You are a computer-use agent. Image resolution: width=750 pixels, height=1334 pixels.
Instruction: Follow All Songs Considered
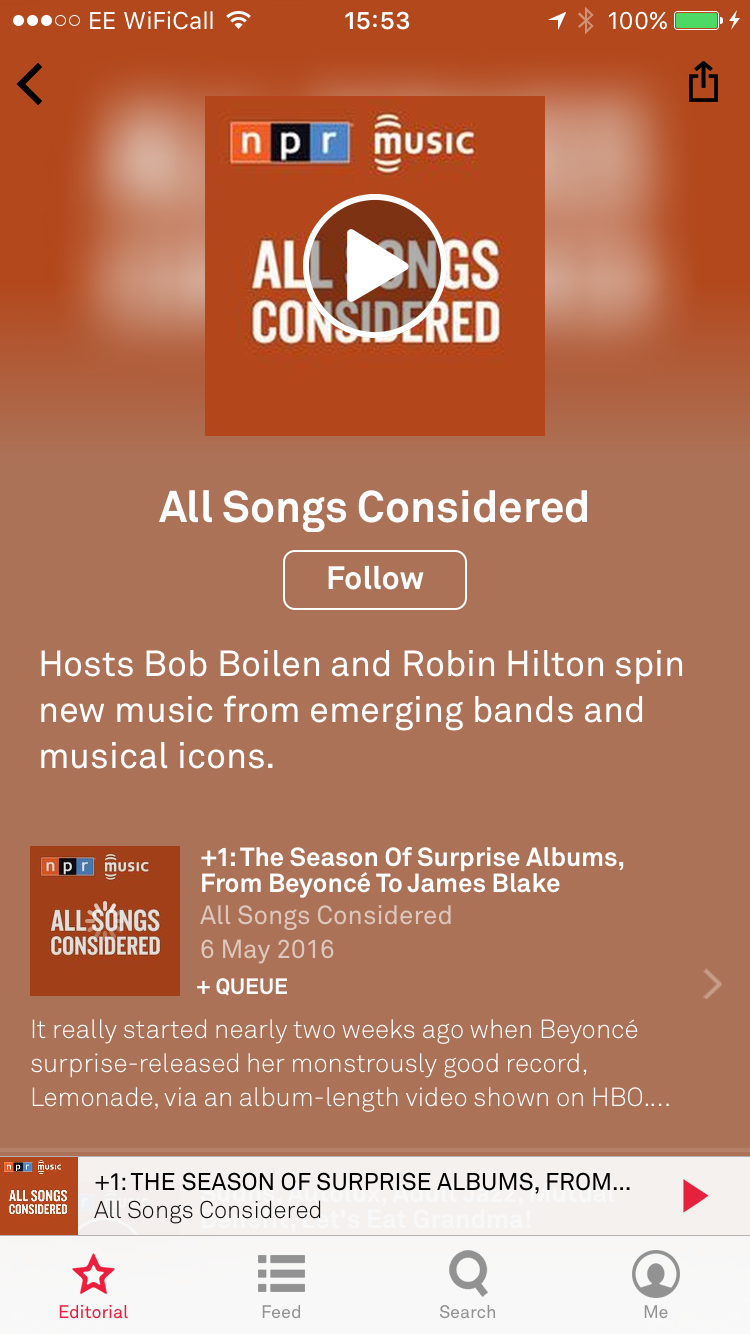click(x=375, y=579)
